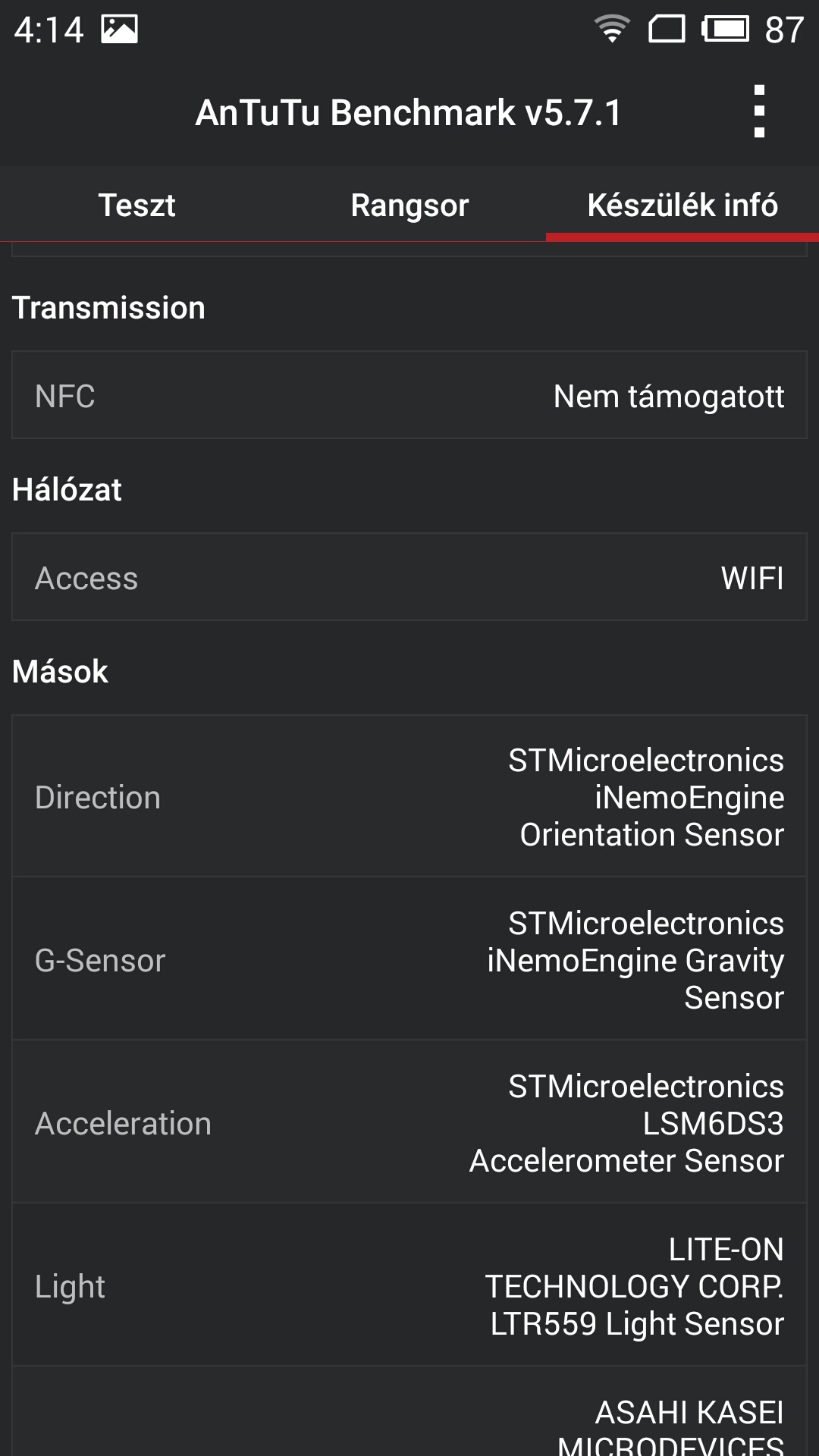The height and width of the screenshot is (1456, 819).
Task: Select the Direction orientation sensor entry
Action: (409, 796)
